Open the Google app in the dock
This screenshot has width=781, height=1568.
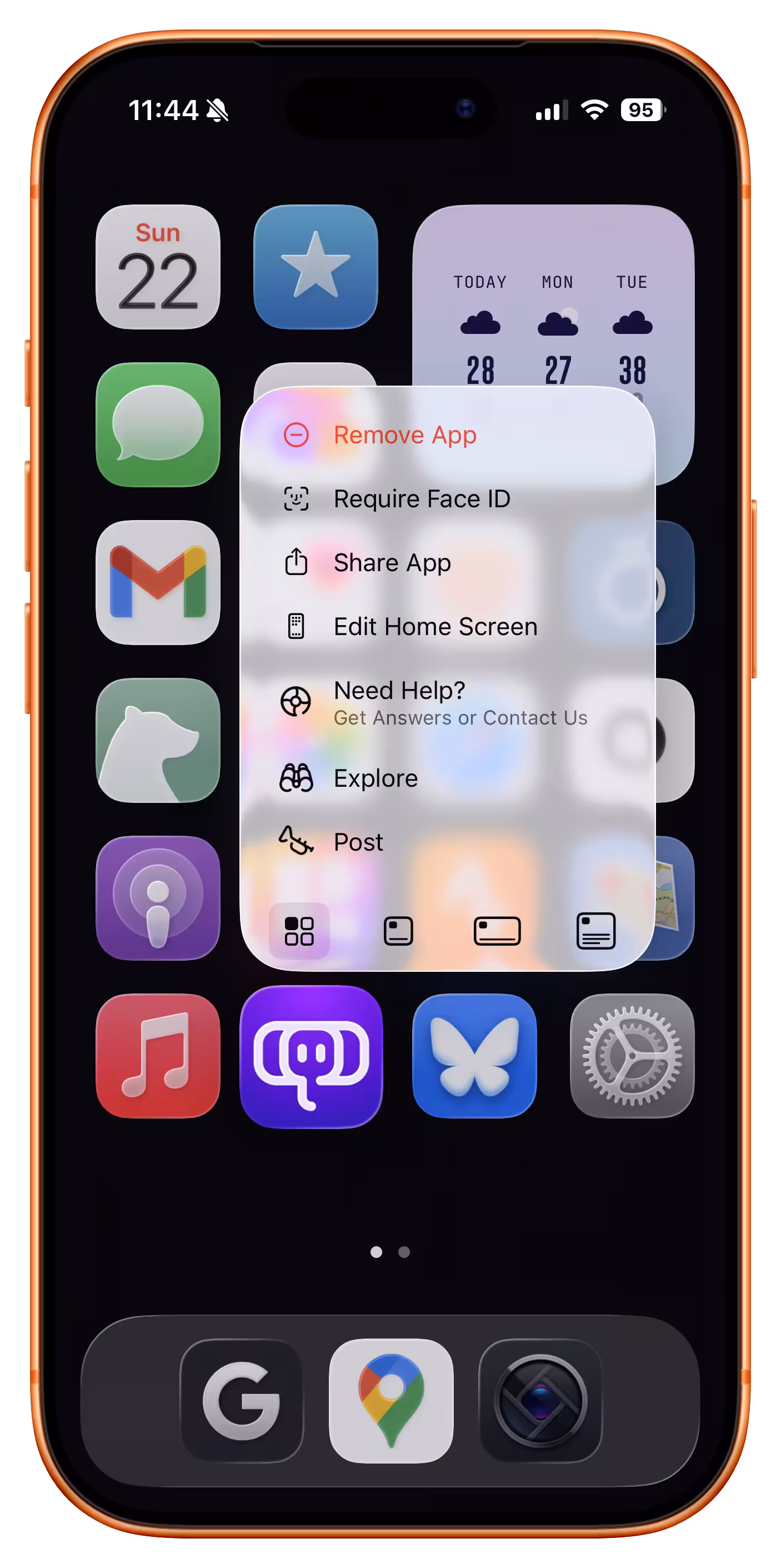pyautogui.click(x=242, y=1401)
